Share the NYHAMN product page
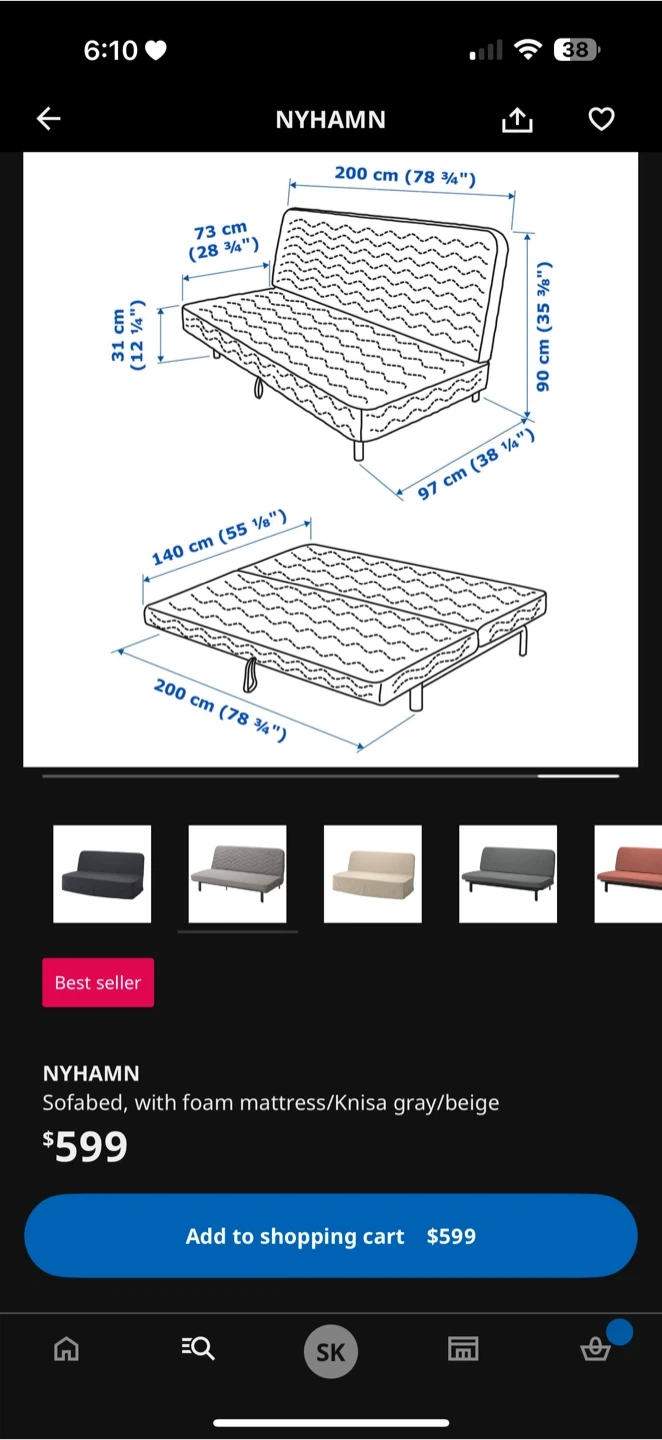The height and width of the screenshot is (1440, 662). 516,120
